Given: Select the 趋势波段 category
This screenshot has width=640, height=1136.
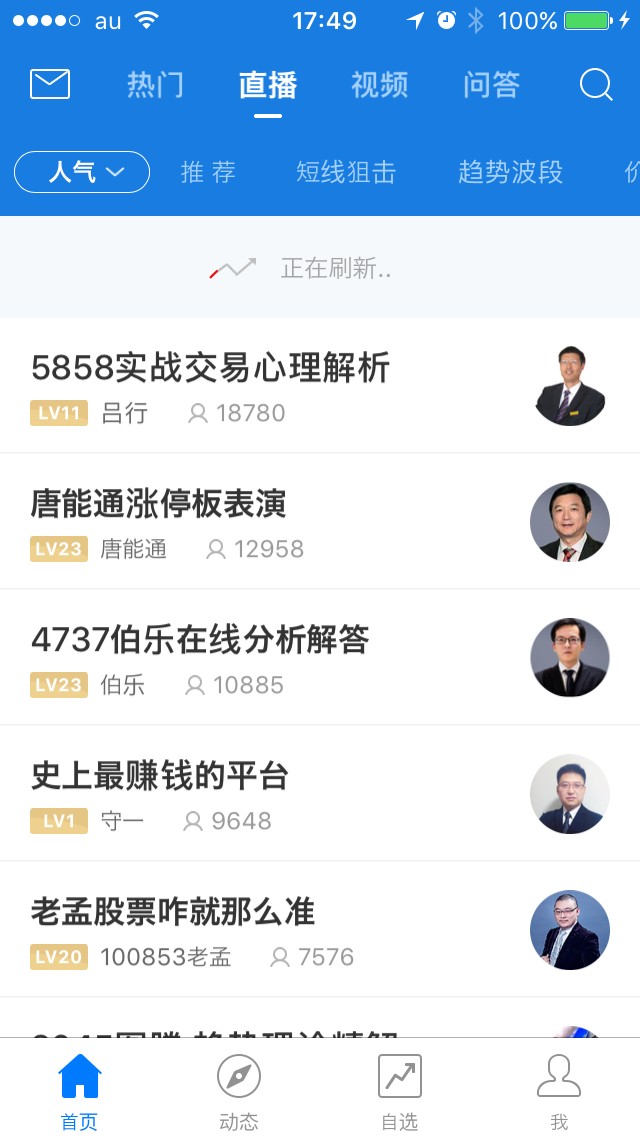Looking at the screenshot, I should 510,172.
